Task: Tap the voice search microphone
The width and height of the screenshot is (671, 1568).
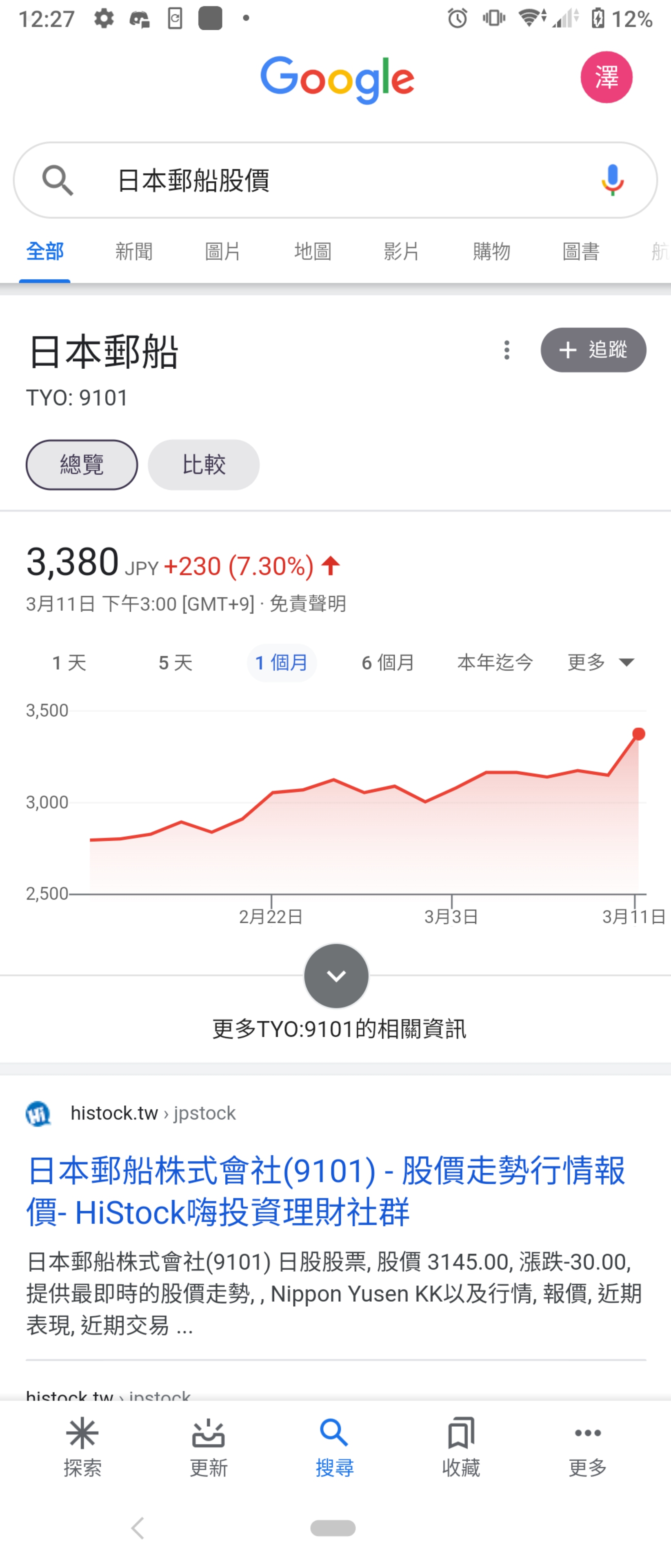Action: coord(612,180)
